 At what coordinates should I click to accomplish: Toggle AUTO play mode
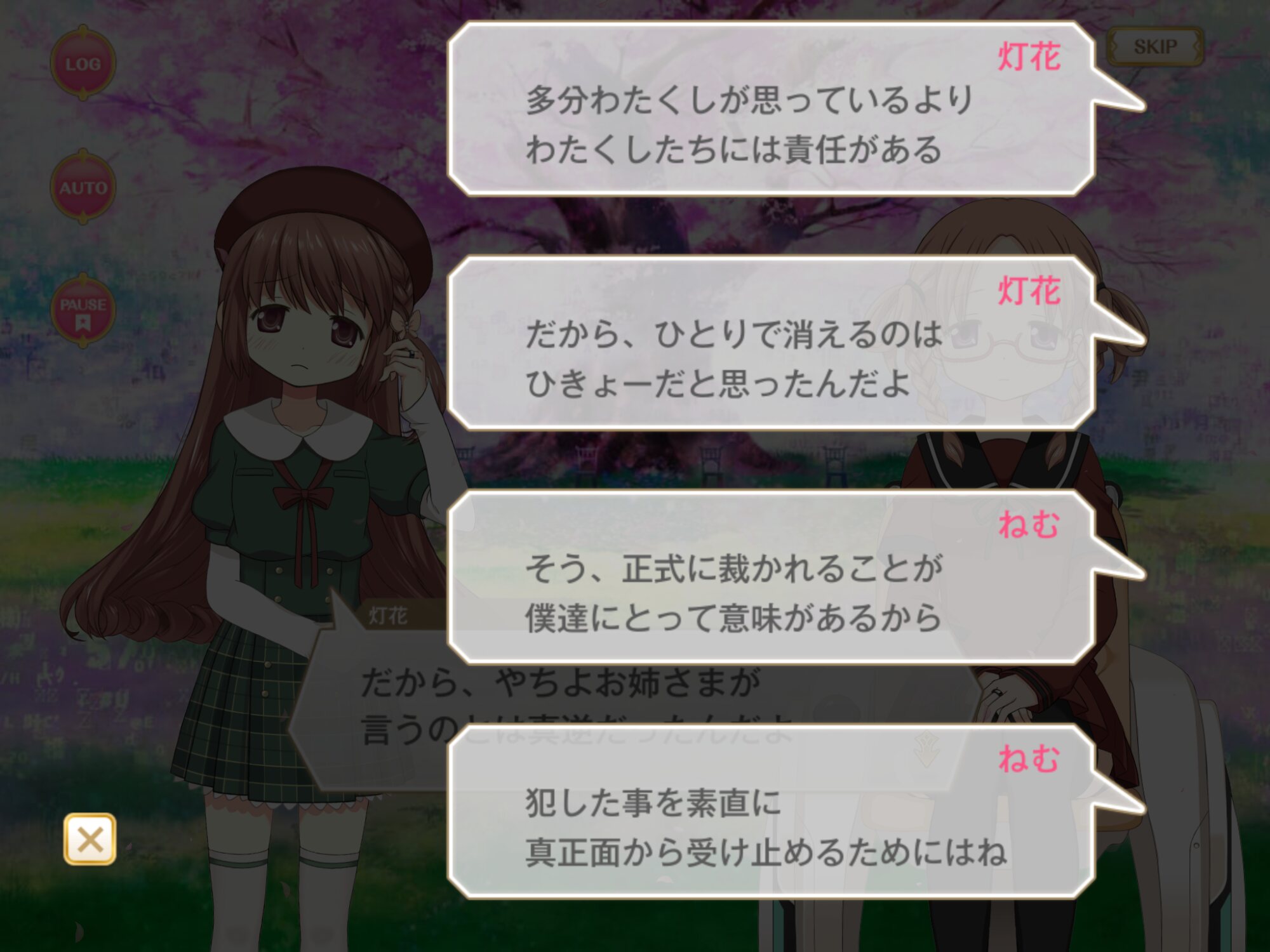click(83, 187)
